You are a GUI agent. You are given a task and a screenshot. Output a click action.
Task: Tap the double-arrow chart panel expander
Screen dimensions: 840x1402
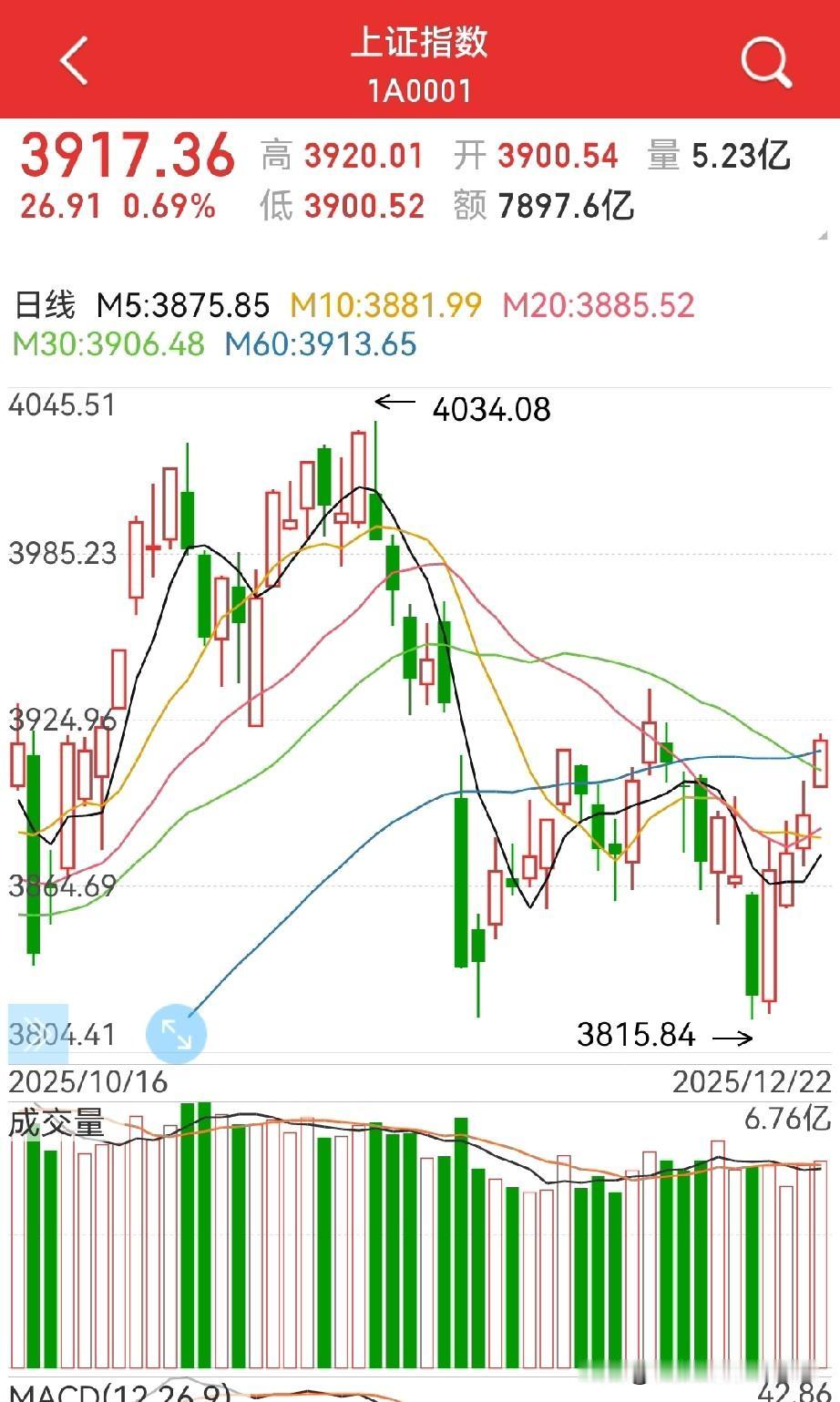click(37, 1034)
